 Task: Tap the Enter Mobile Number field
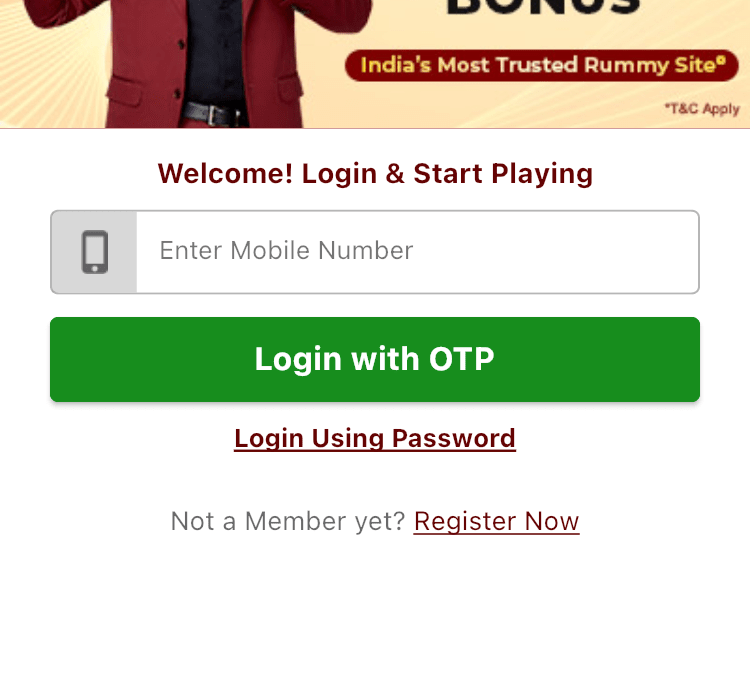point(416,251)
